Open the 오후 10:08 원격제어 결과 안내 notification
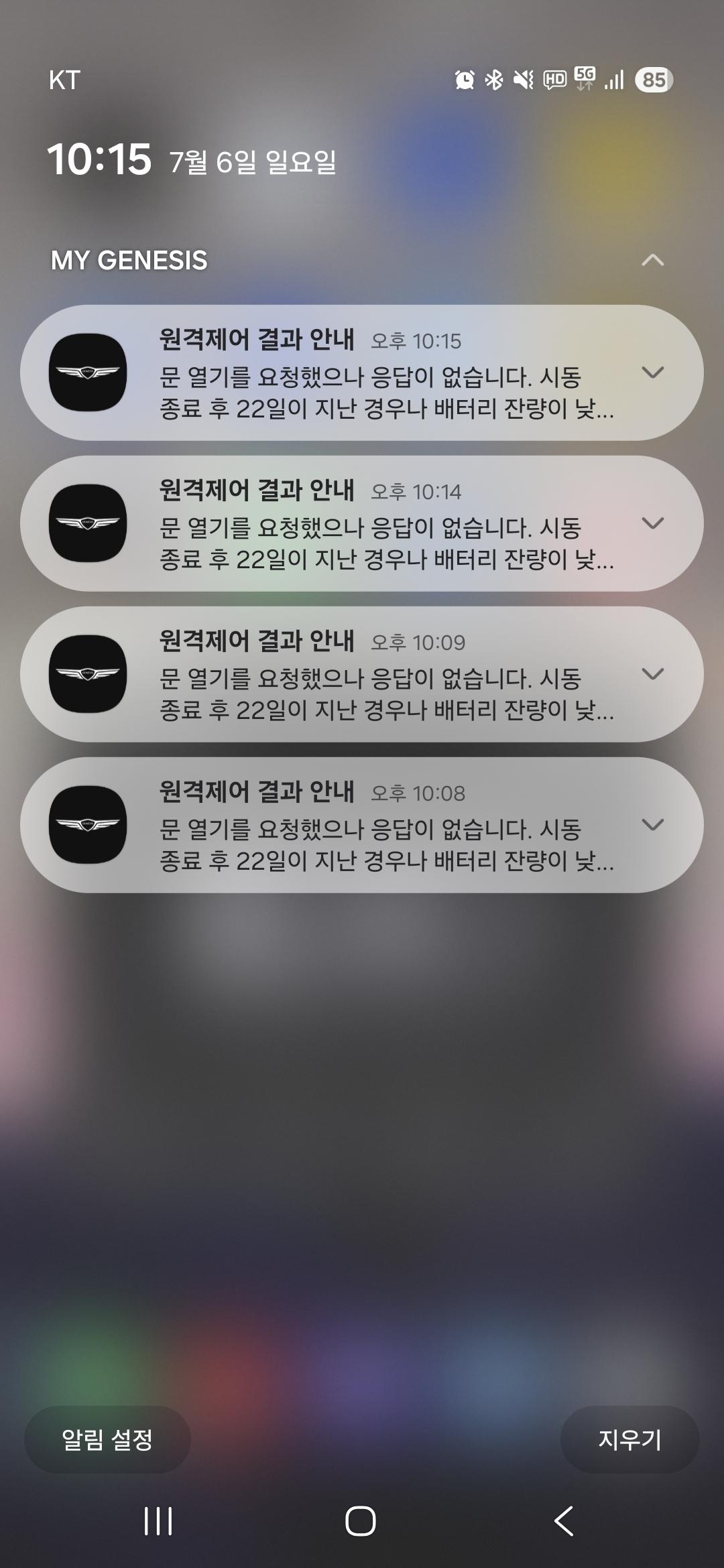Viewport: 724px width, 1568px height. pyautogui.click(x=362, y=825)
